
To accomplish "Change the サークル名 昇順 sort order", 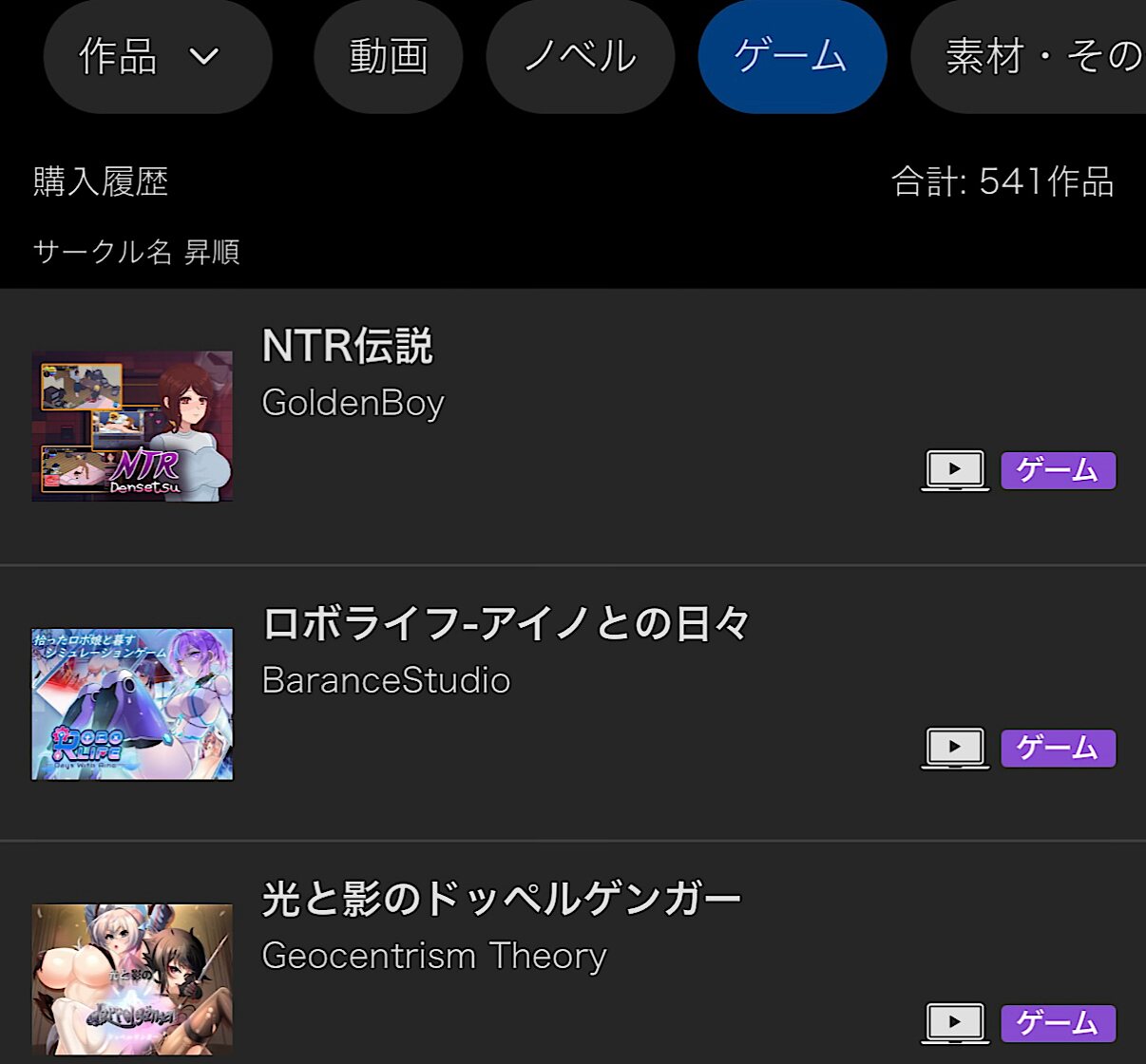I will pyautogui.click(x=136, y=252).
